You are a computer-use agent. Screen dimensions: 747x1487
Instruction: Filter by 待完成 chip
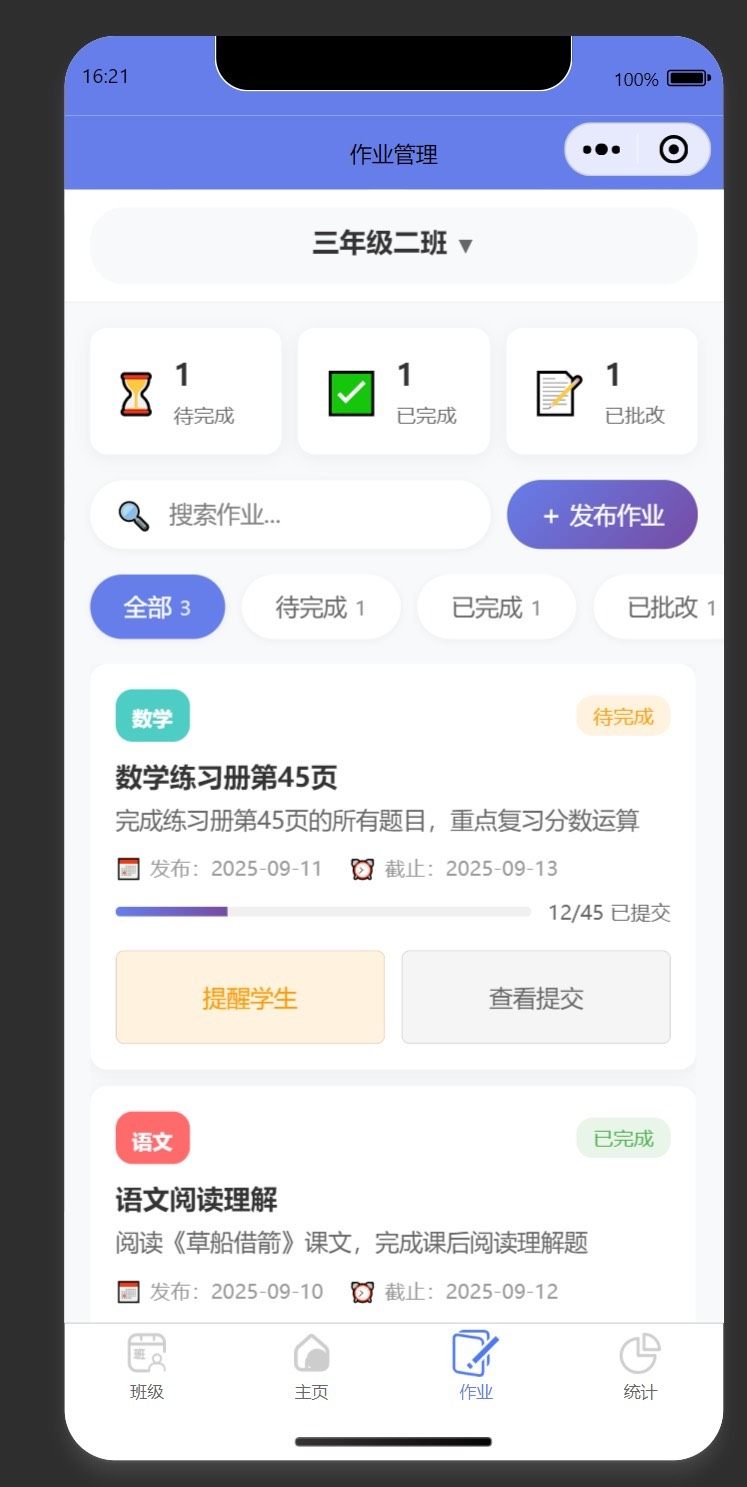pyautogui.click(x=320, y=607)
